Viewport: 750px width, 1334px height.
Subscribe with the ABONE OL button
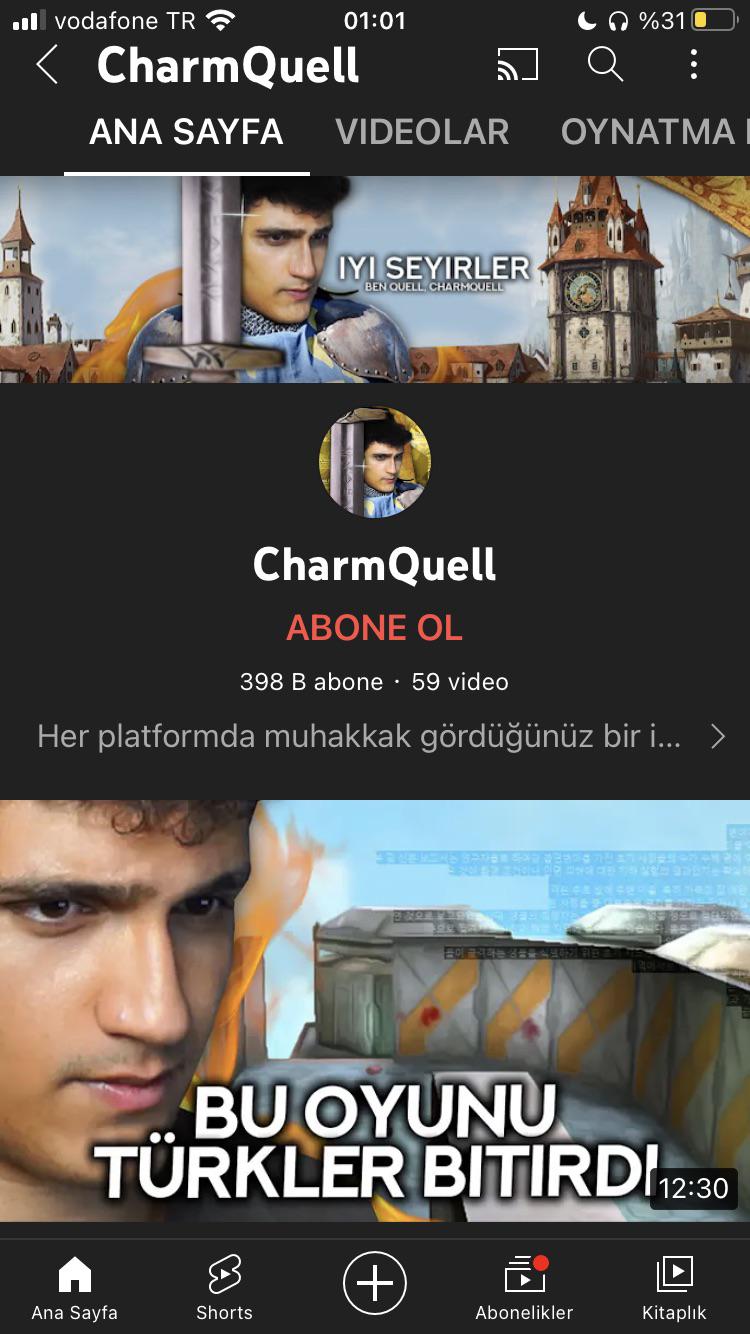[x=374, y=628]
